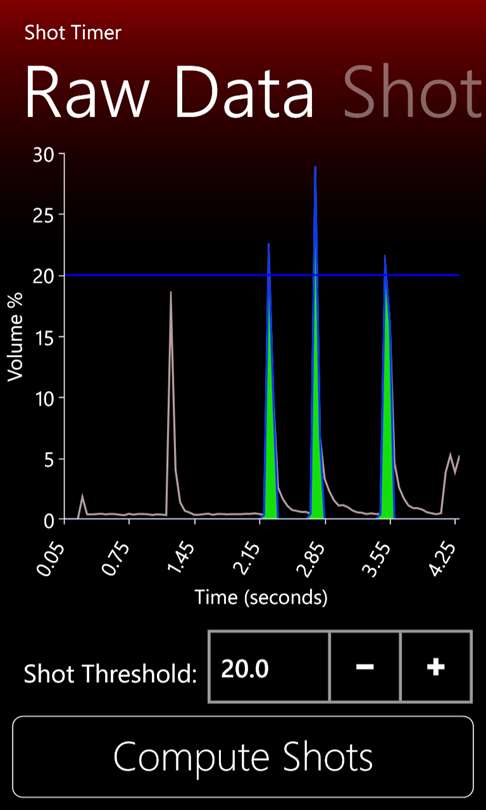Screen dimensions: 486x810
Task: Increase the shot threshold with plus
Action: pos(436,666)
